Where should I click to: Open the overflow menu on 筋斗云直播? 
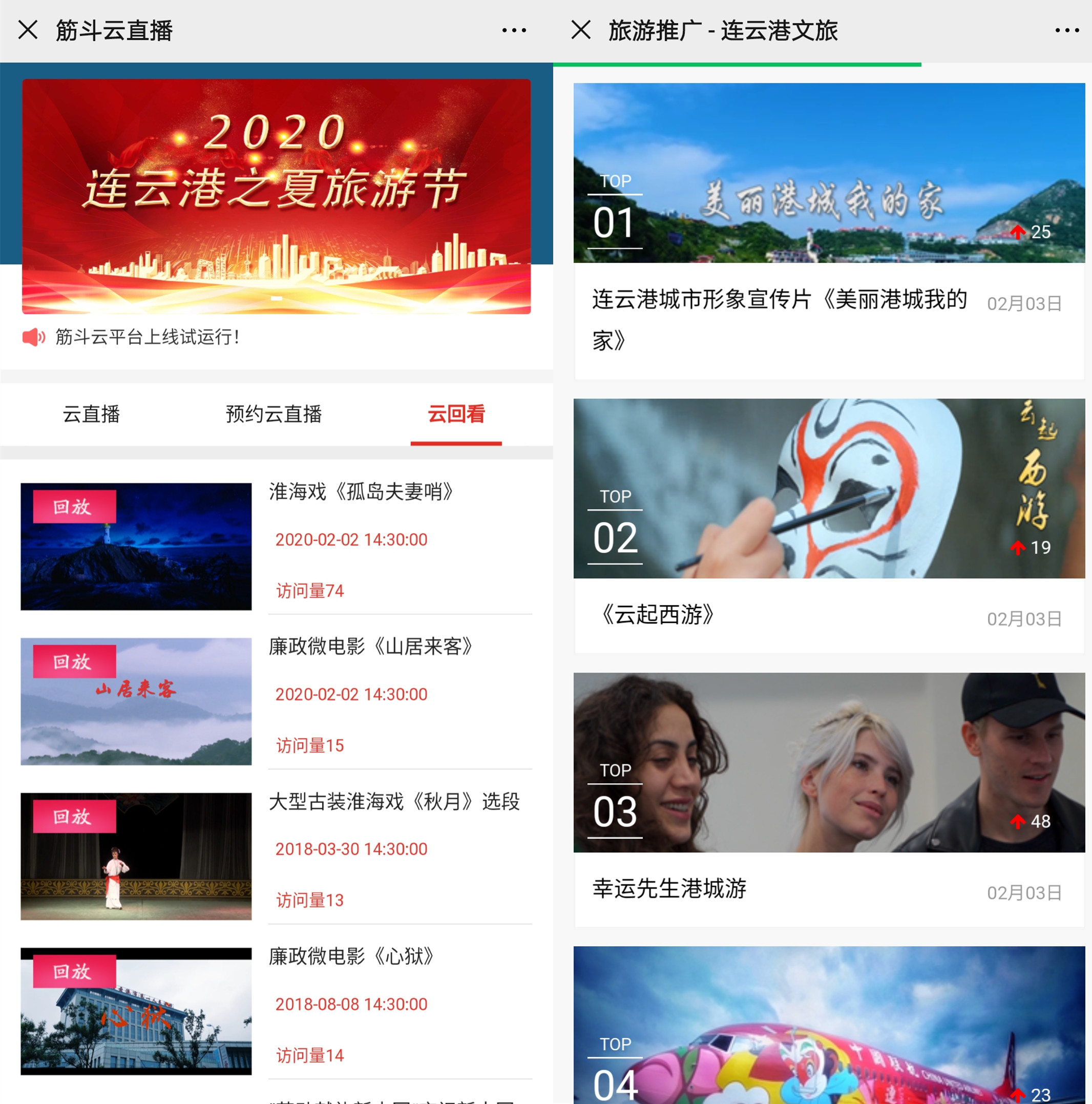pyautogui.click(x=514, y=30)
